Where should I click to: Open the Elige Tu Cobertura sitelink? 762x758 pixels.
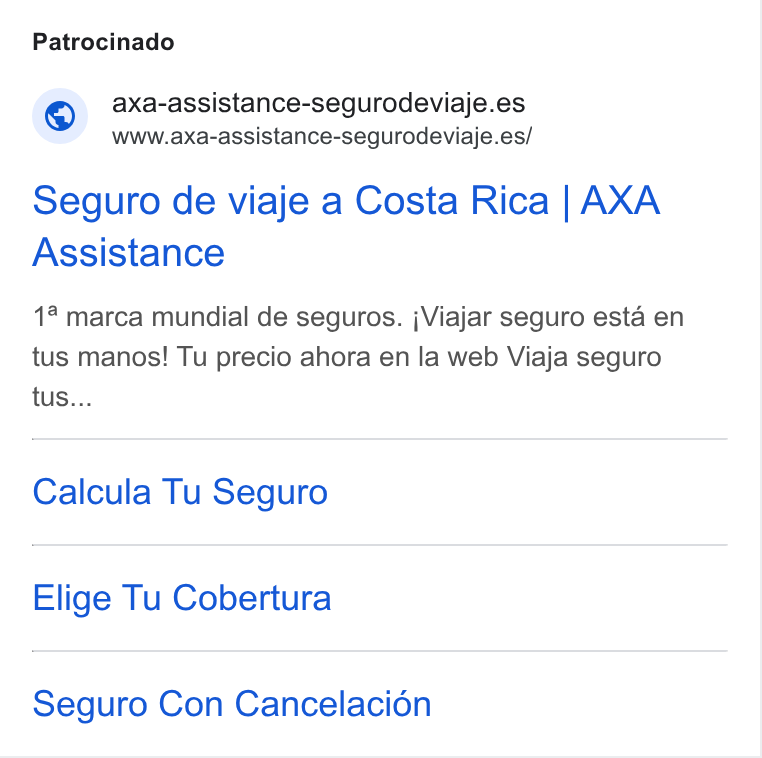(182, 598)
